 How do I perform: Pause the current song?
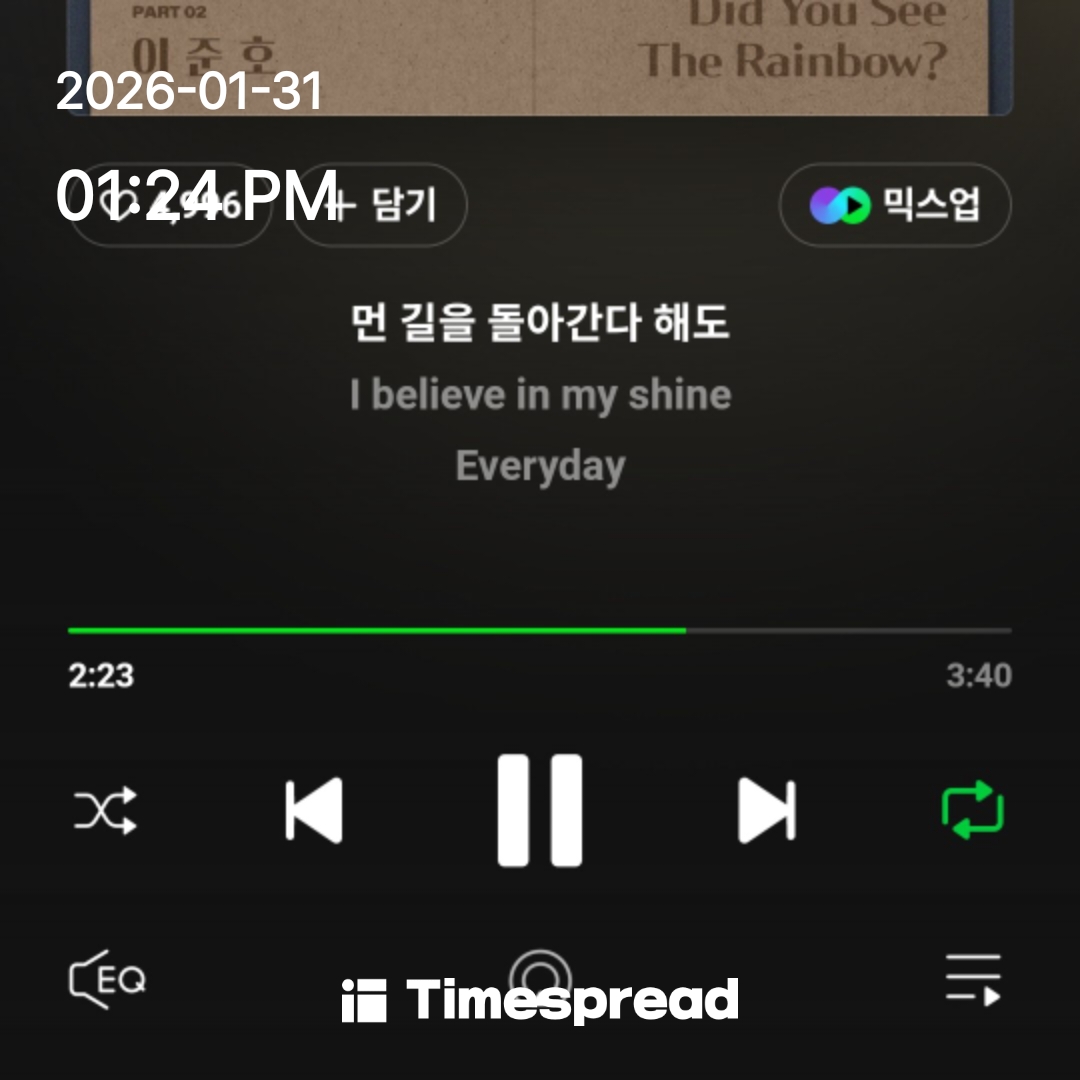tap(540, 810)
